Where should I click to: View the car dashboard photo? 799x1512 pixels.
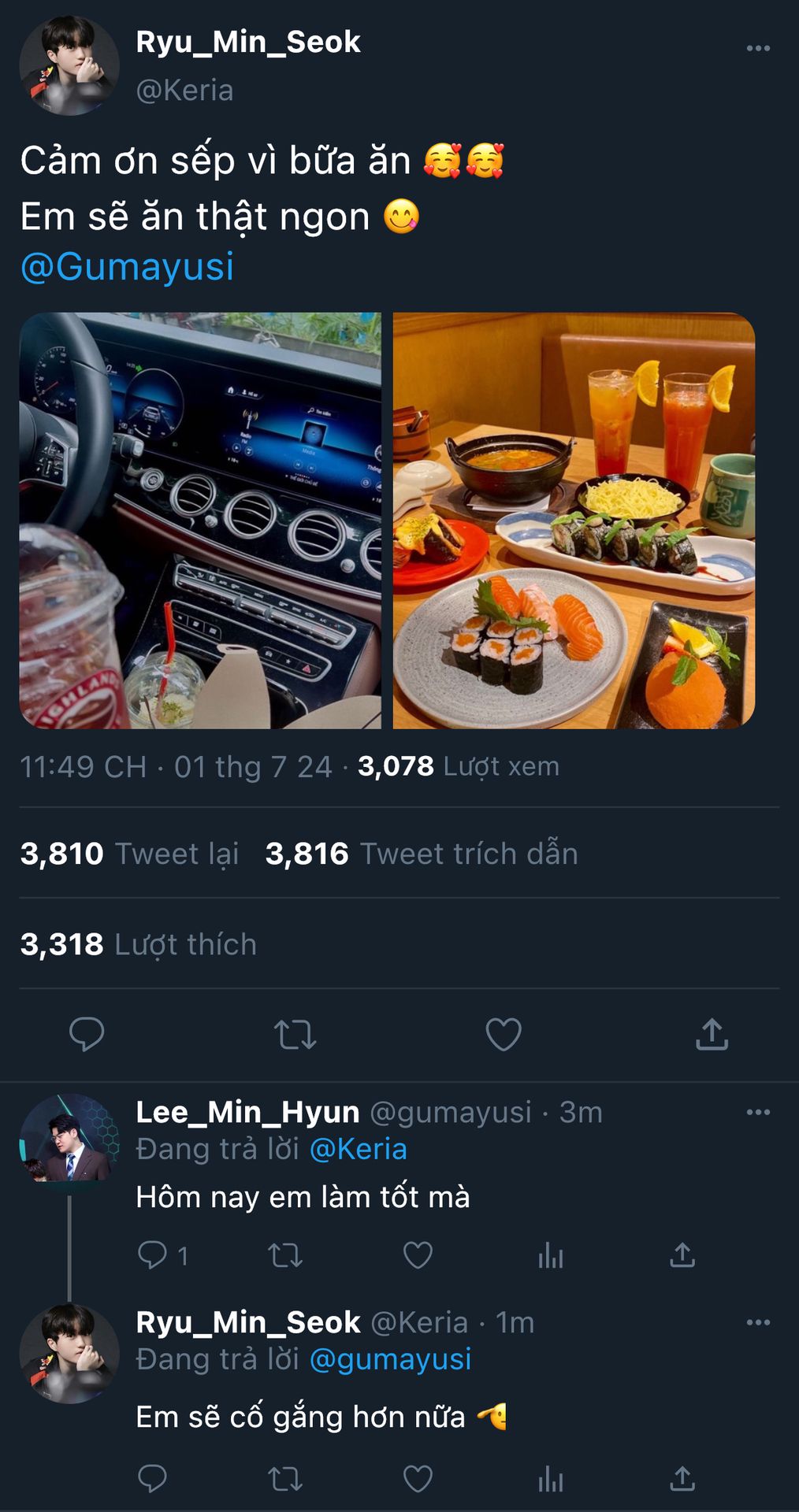coord(200,521)
